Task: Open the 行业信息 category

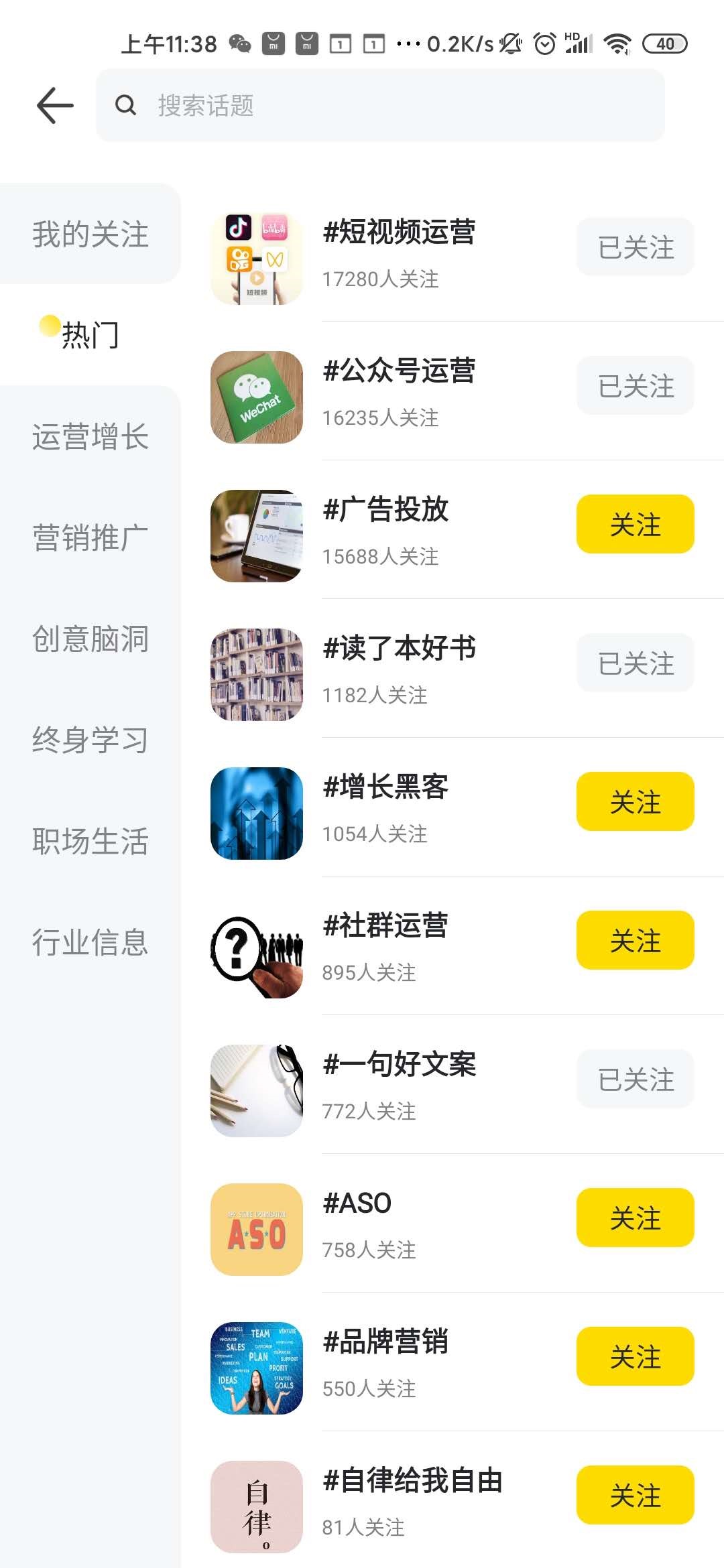Action: [x=90, y=942]
